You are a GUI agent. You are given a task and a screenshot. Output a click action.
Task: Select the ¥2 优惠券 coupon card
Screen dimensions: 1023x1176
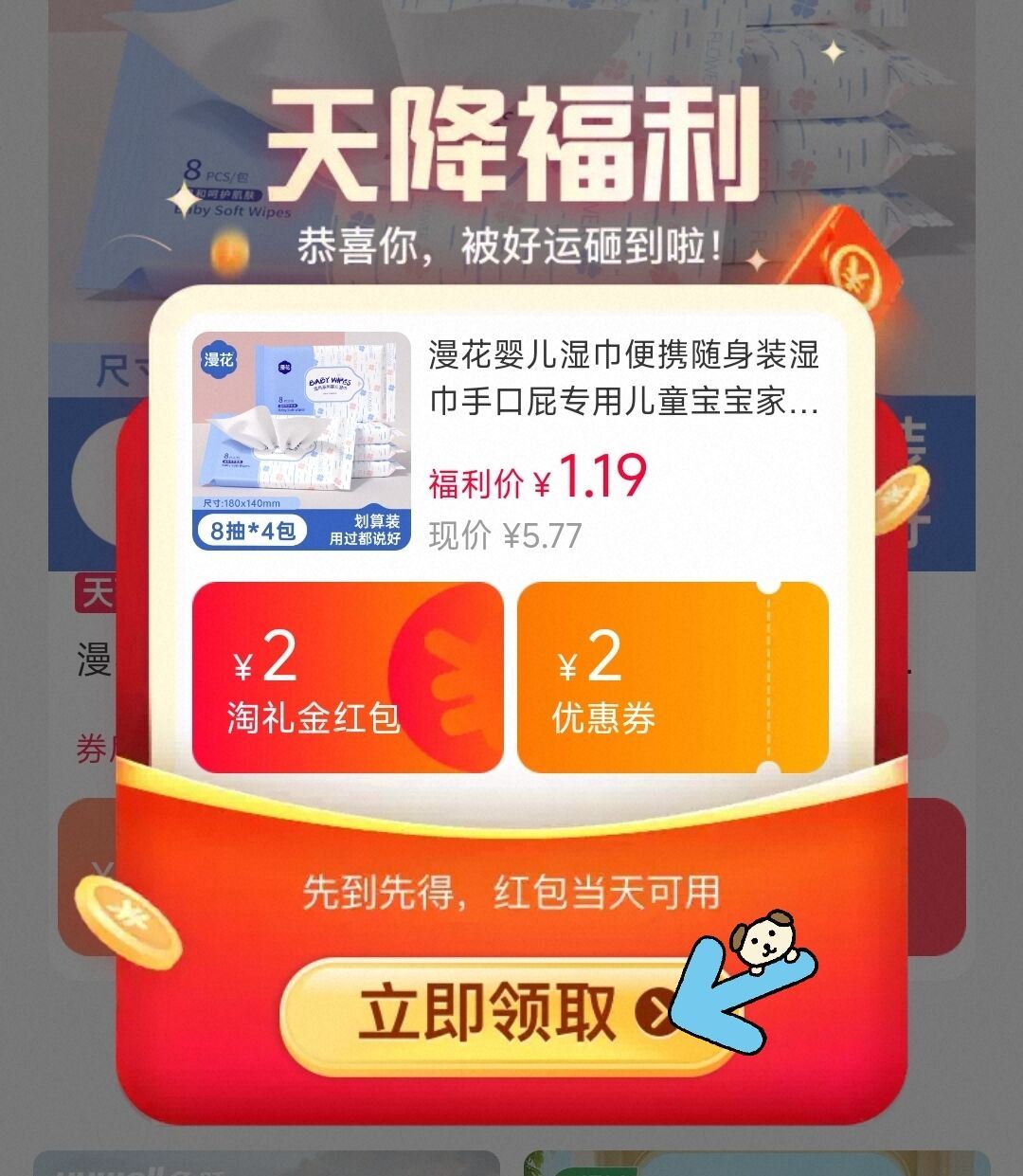[x=673, y=678]
